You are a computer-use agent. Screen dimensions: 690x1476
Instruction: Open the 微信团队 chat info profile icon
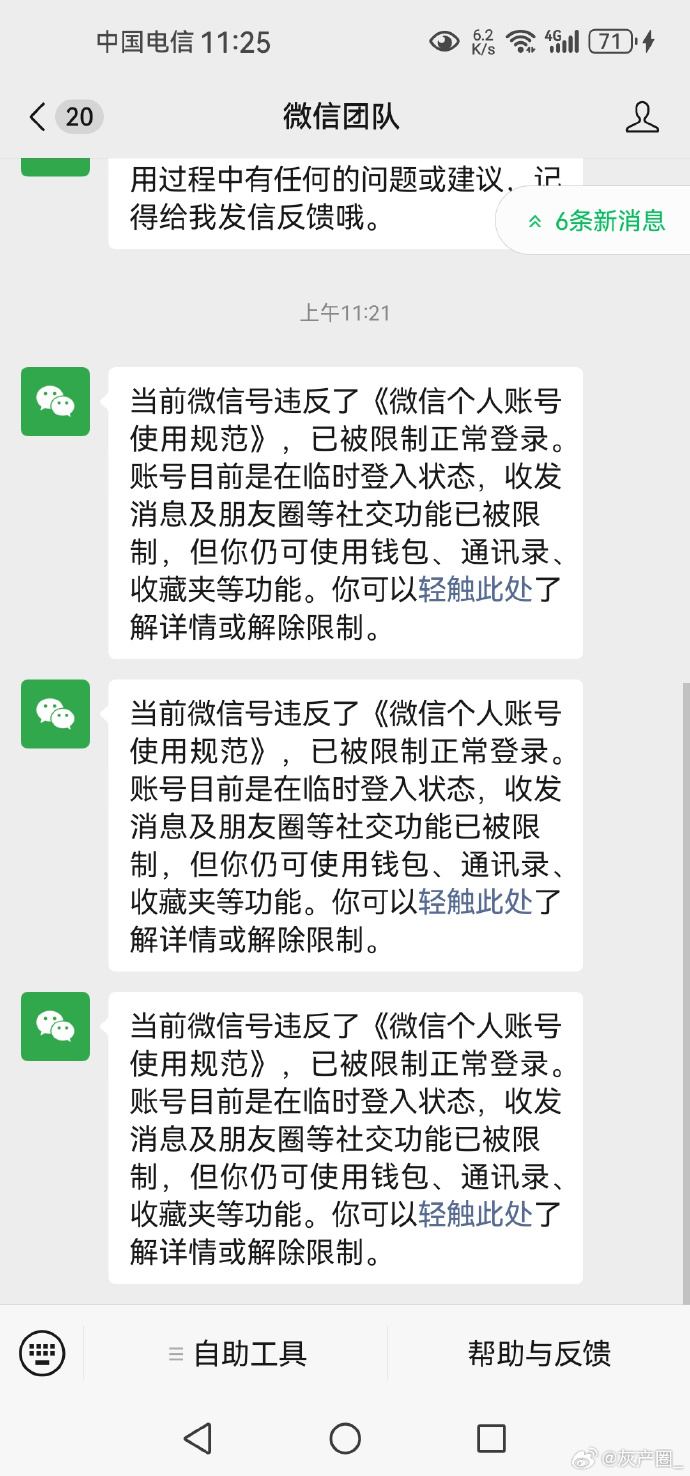[x=642, y=117]
